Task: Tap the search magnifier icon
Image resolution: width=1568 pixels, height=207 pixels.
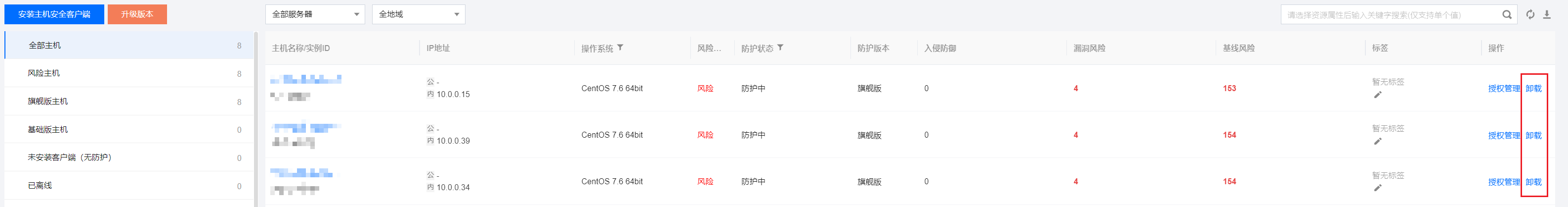Action: (1507, 15)
